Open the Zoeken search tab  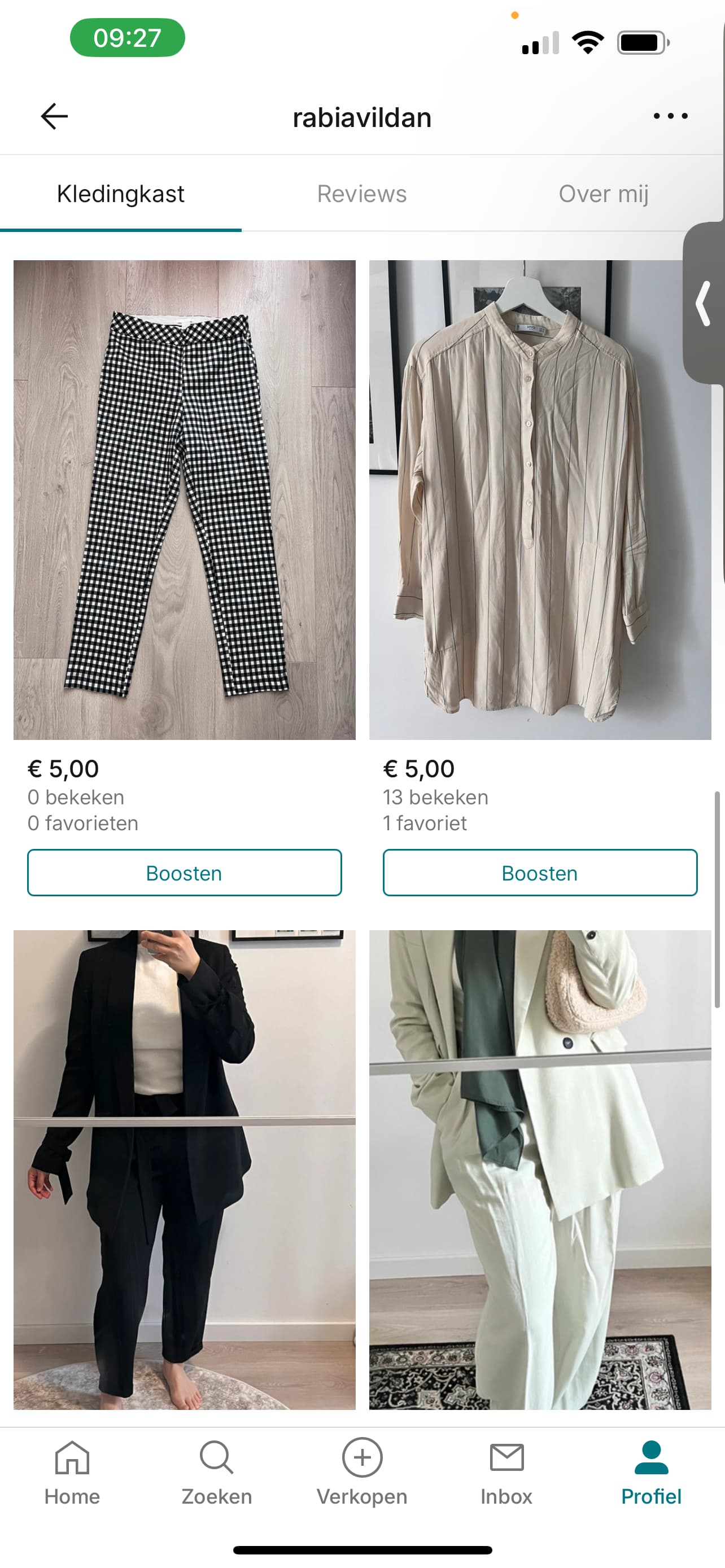coord(217,1473)
